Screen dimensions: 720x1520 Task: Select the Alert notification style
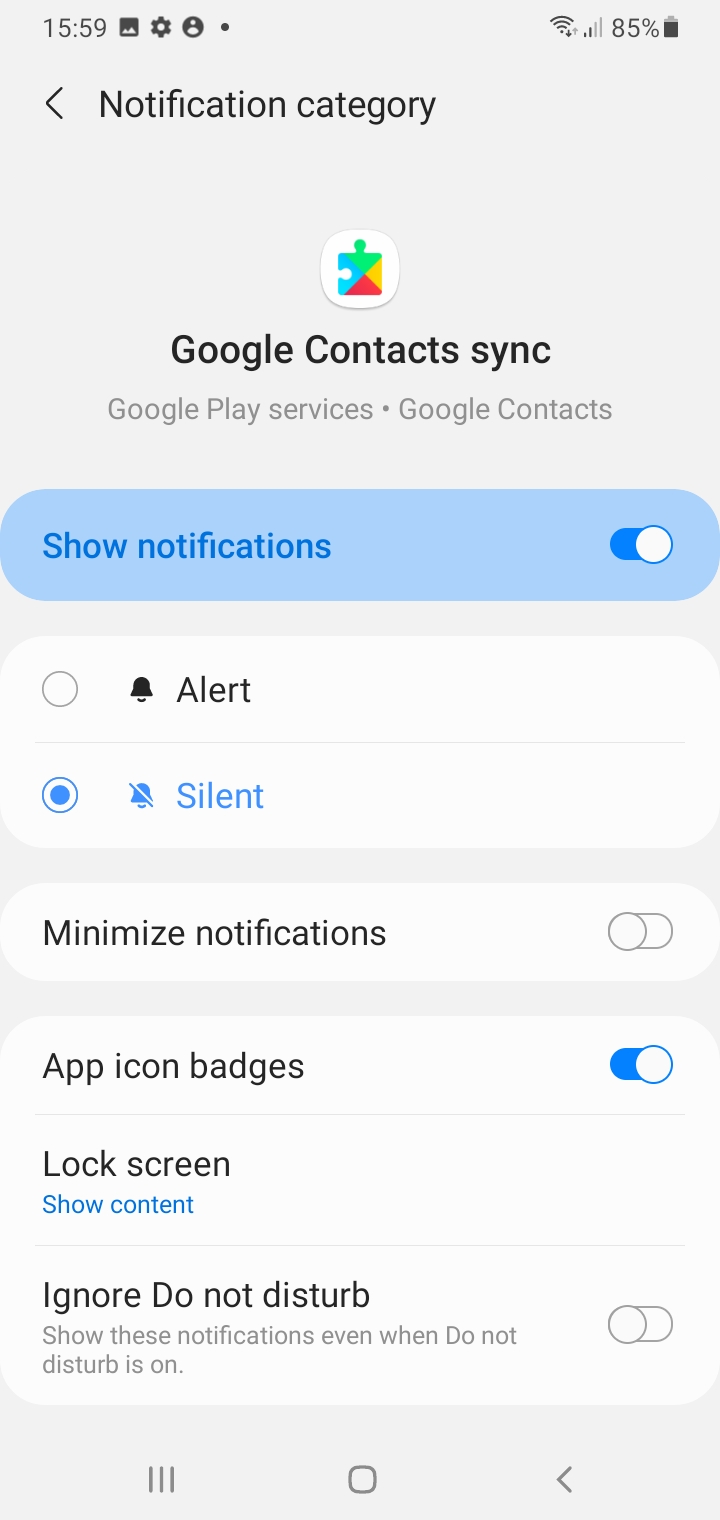61,690
